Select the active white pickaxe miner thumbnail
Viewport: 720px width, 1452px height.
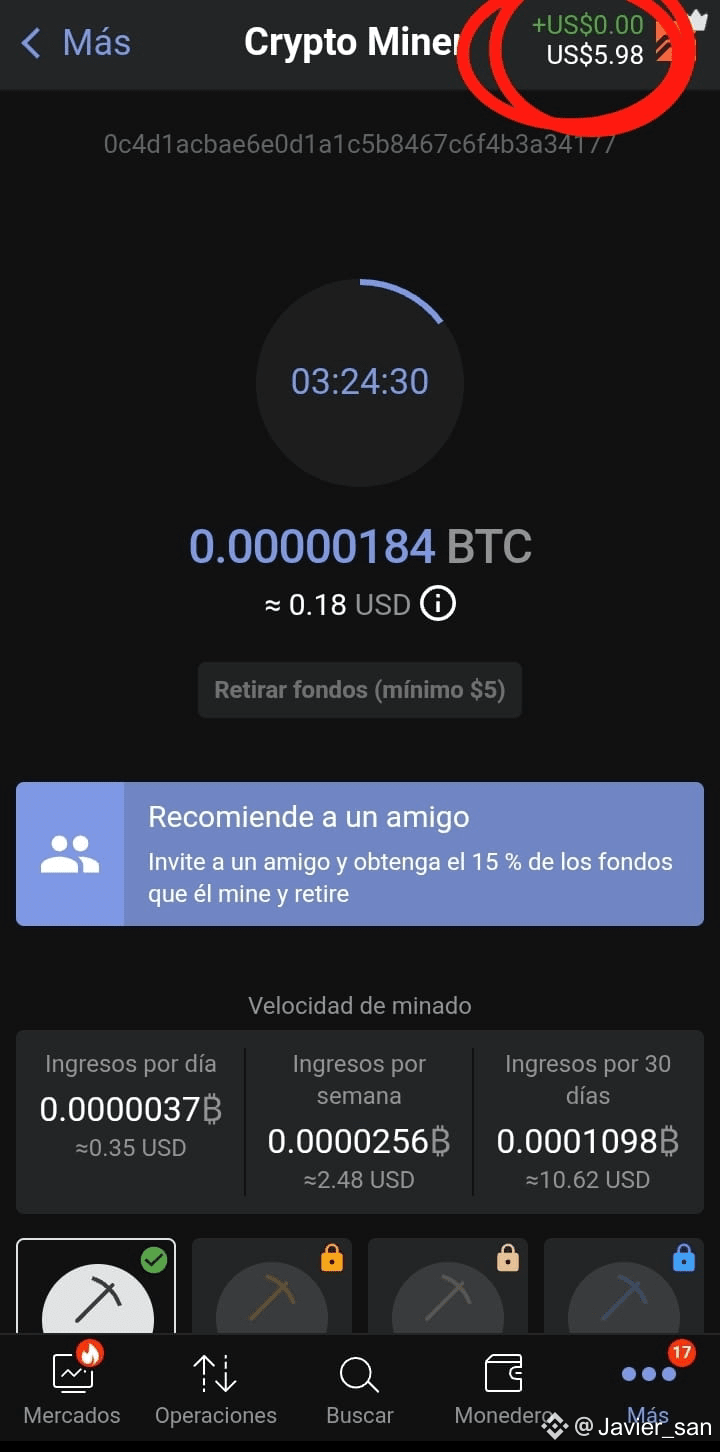[95, 1300]
